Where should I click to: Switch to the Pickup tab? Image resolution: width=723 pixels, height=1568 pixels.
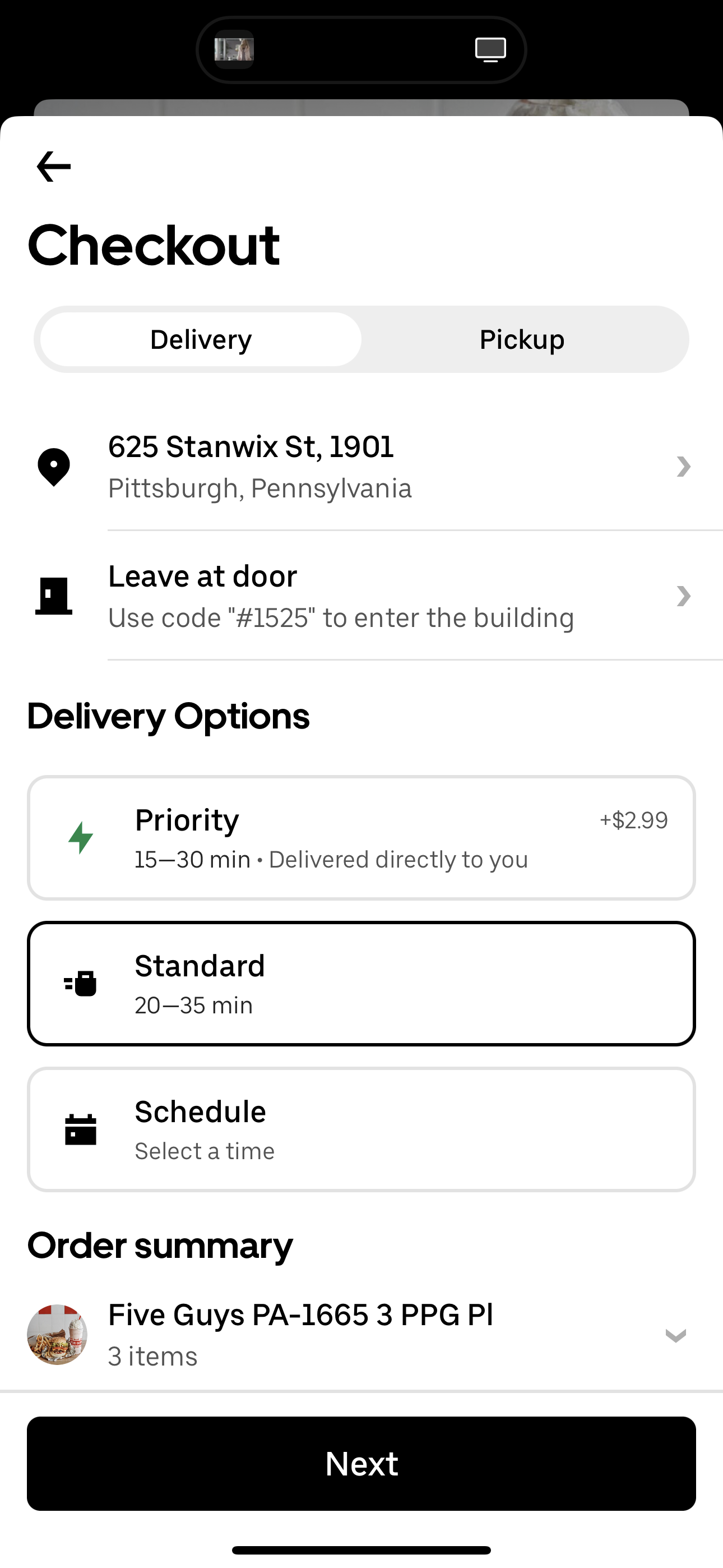[521, 339]
